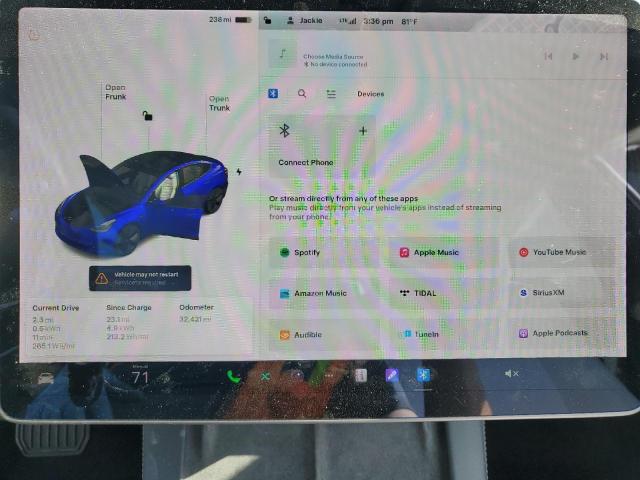Open Jackie driver profile
This screenshot has height=480, width=640.
[x=303, y=20]
